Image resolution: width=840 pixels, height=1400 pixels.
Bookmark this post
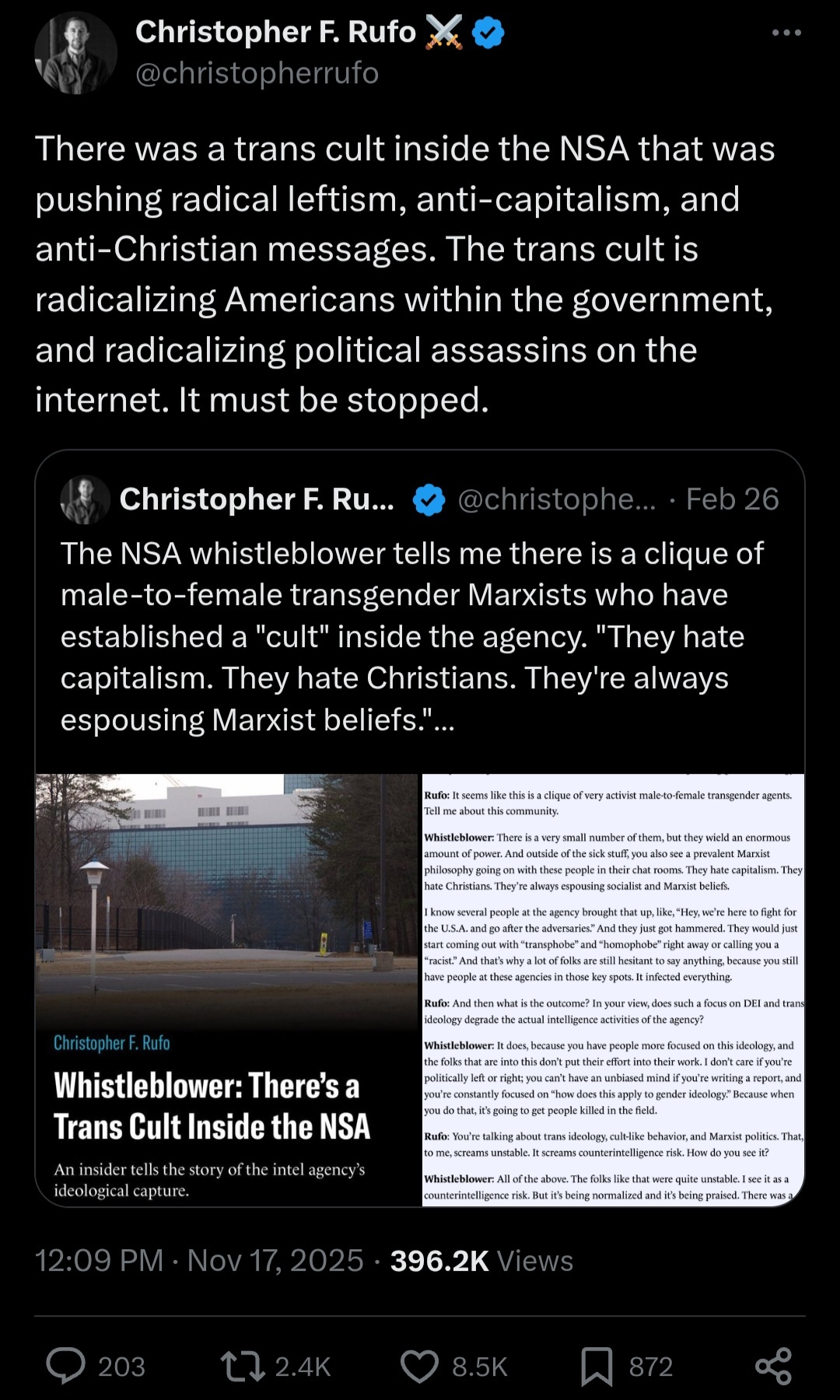[x=597, y=1366]
